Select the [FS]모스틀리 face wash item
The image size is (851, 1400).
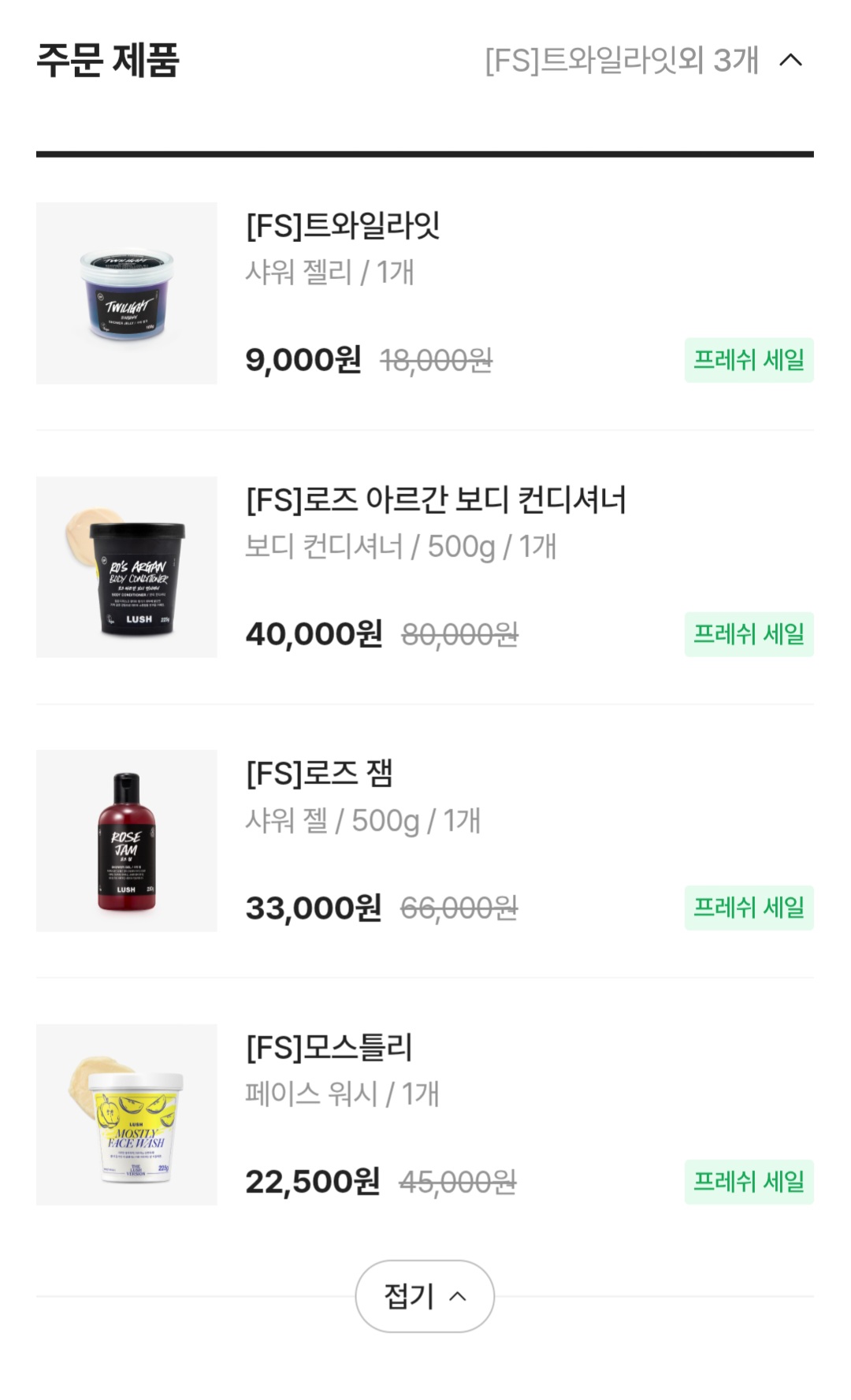(329, 1048)
